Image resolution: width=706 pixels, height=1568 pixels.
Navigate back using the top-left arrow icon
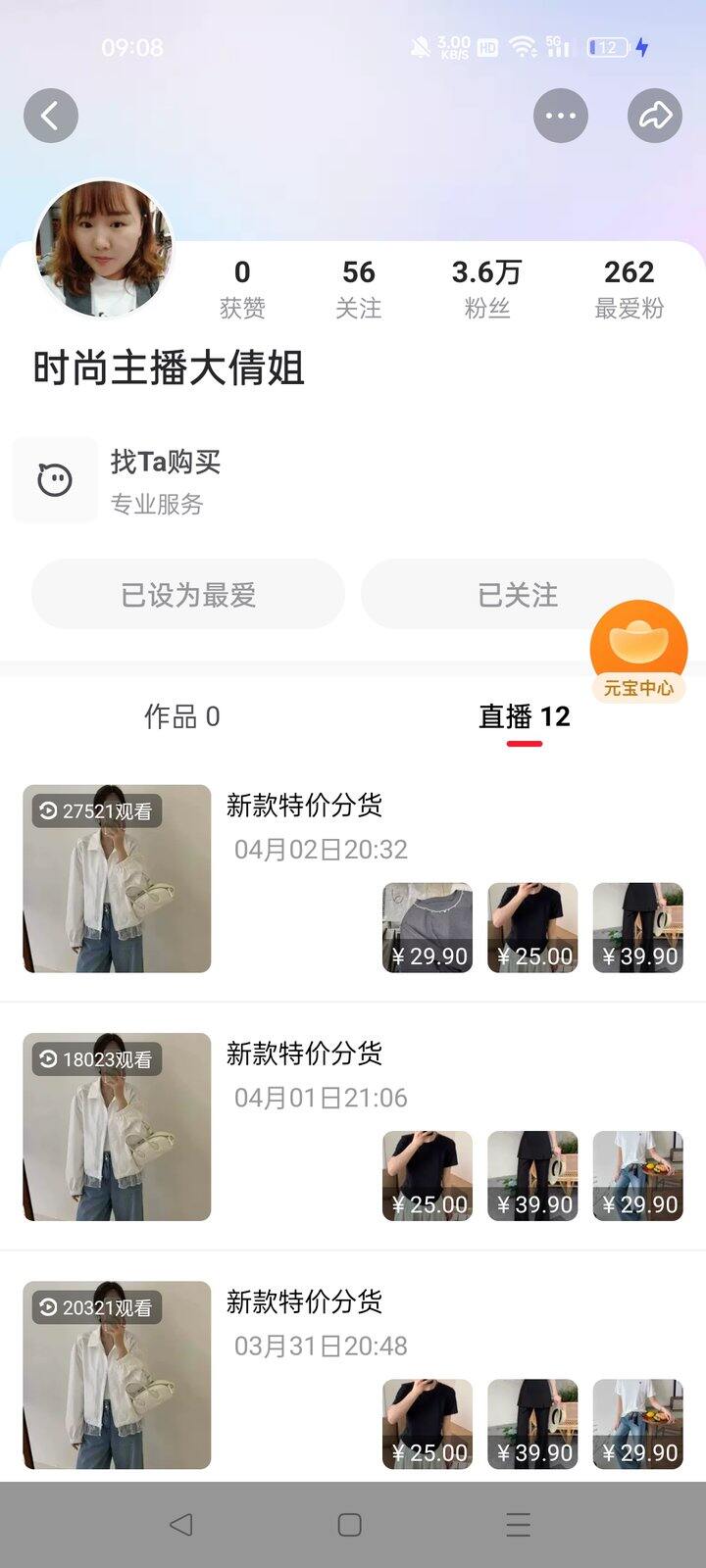click(50, 115)
